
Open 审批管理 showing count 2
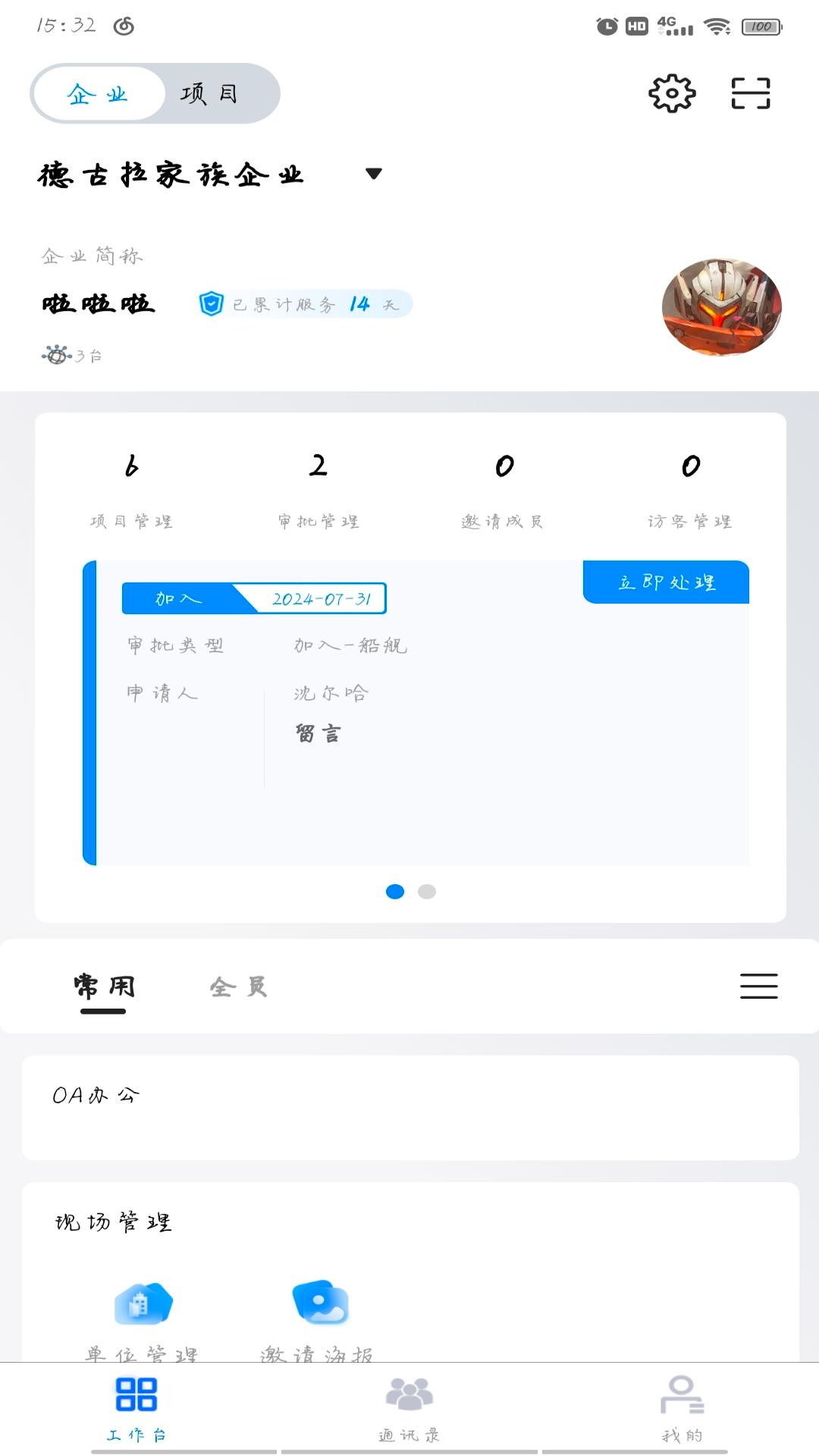pyautogui.click(x=320, y=489)
